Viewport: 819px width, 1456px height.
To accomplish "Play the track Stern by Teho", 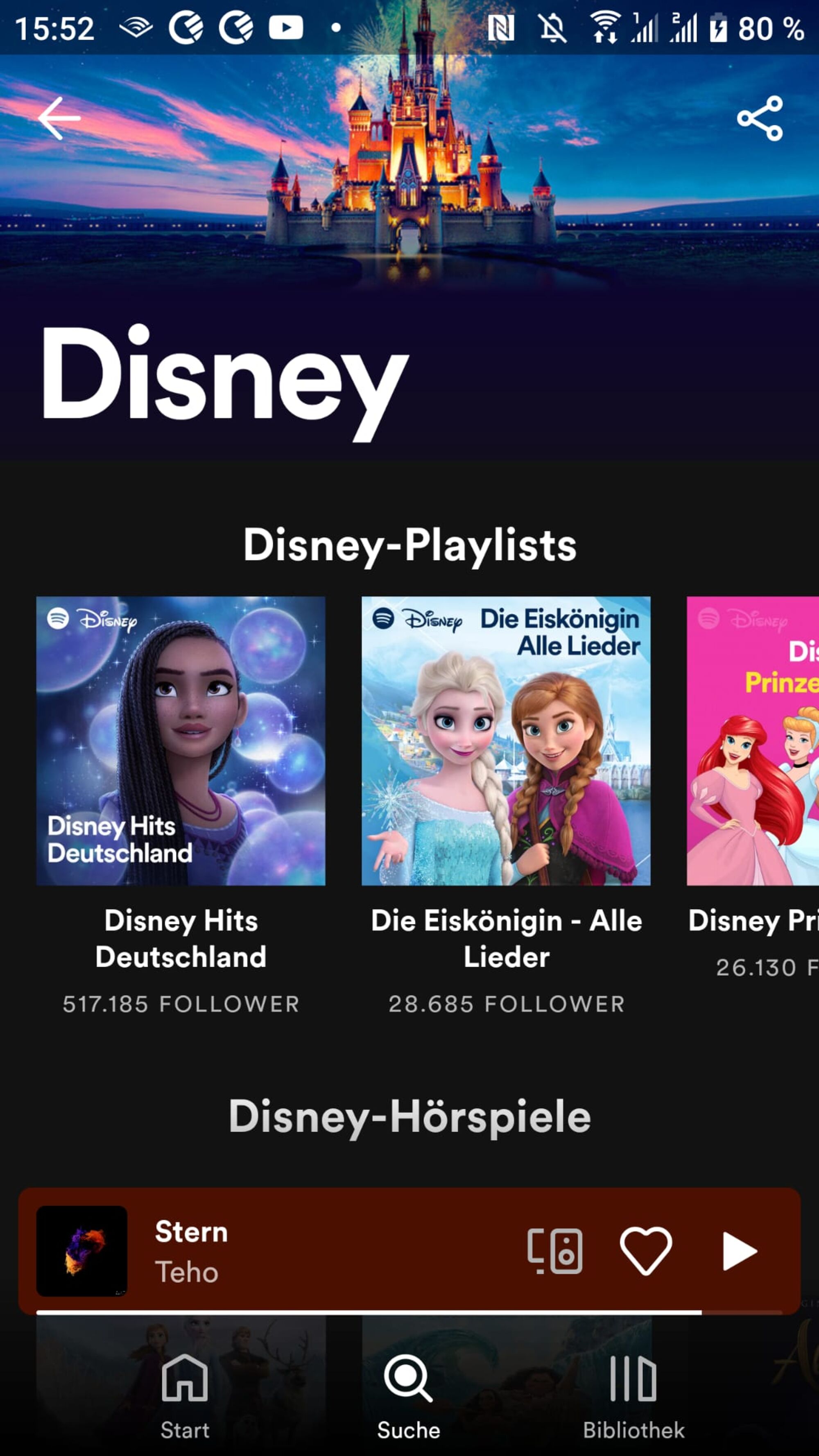I will pyautogui.click(x=739, y=1251).
